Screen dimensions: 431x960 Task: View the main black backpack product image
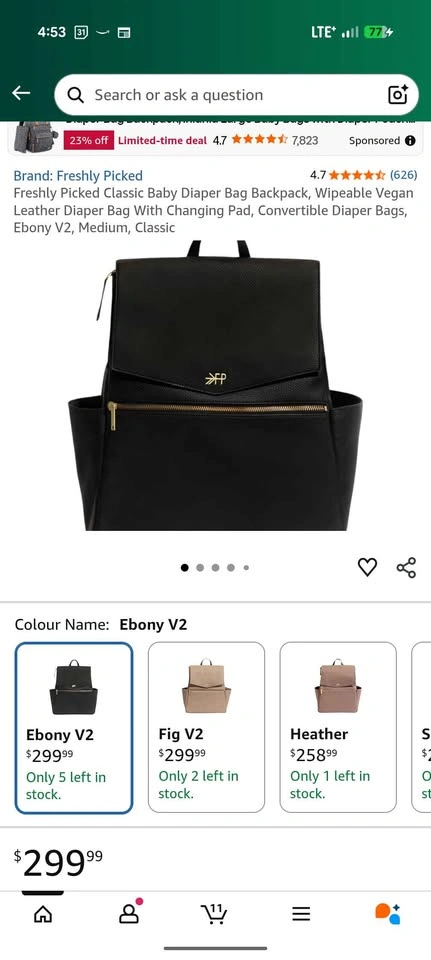click(216, 386)
